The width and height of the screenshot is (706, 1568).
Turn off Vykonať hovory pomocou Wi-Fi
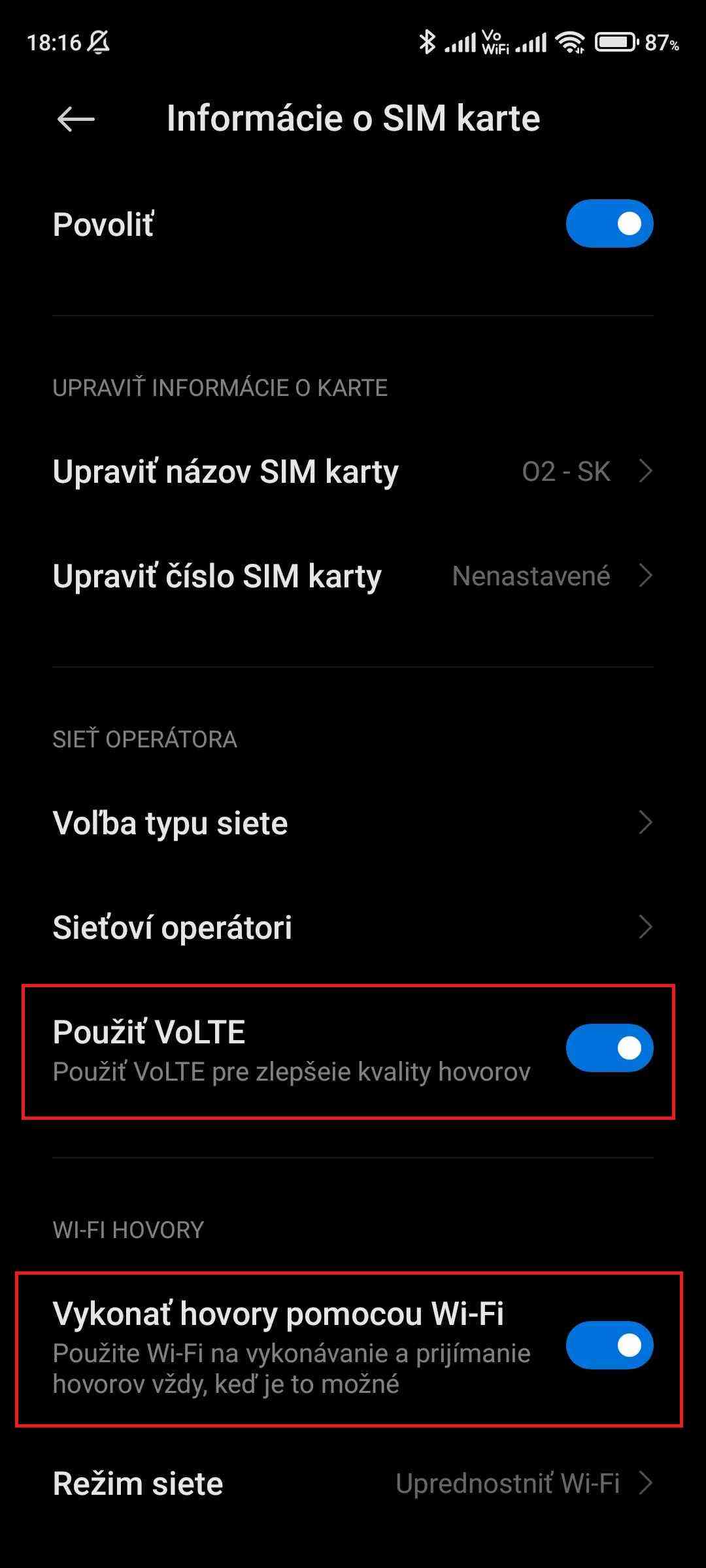[x=609, y=1345]
